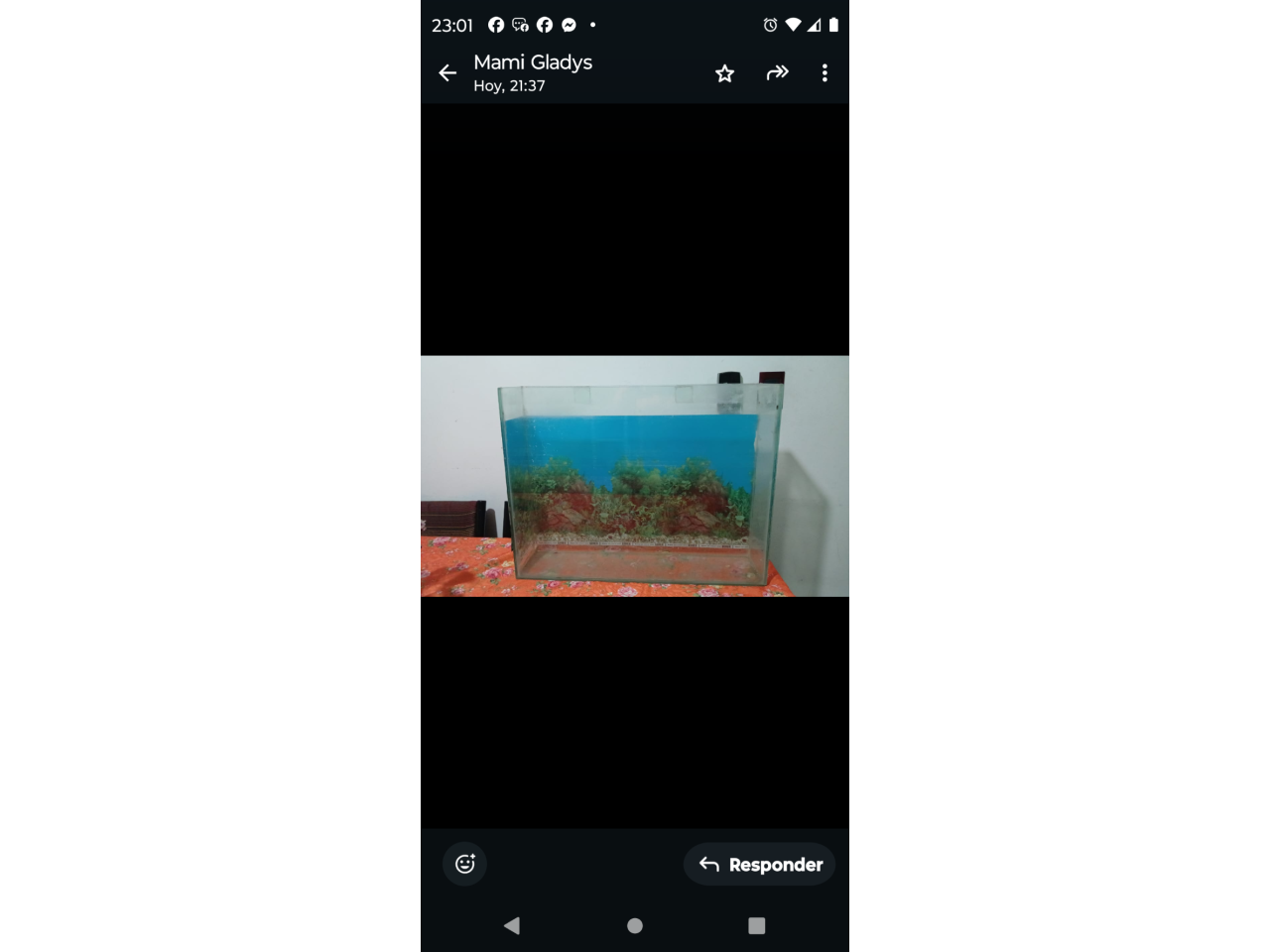Tap the system back button

(512, 925)
